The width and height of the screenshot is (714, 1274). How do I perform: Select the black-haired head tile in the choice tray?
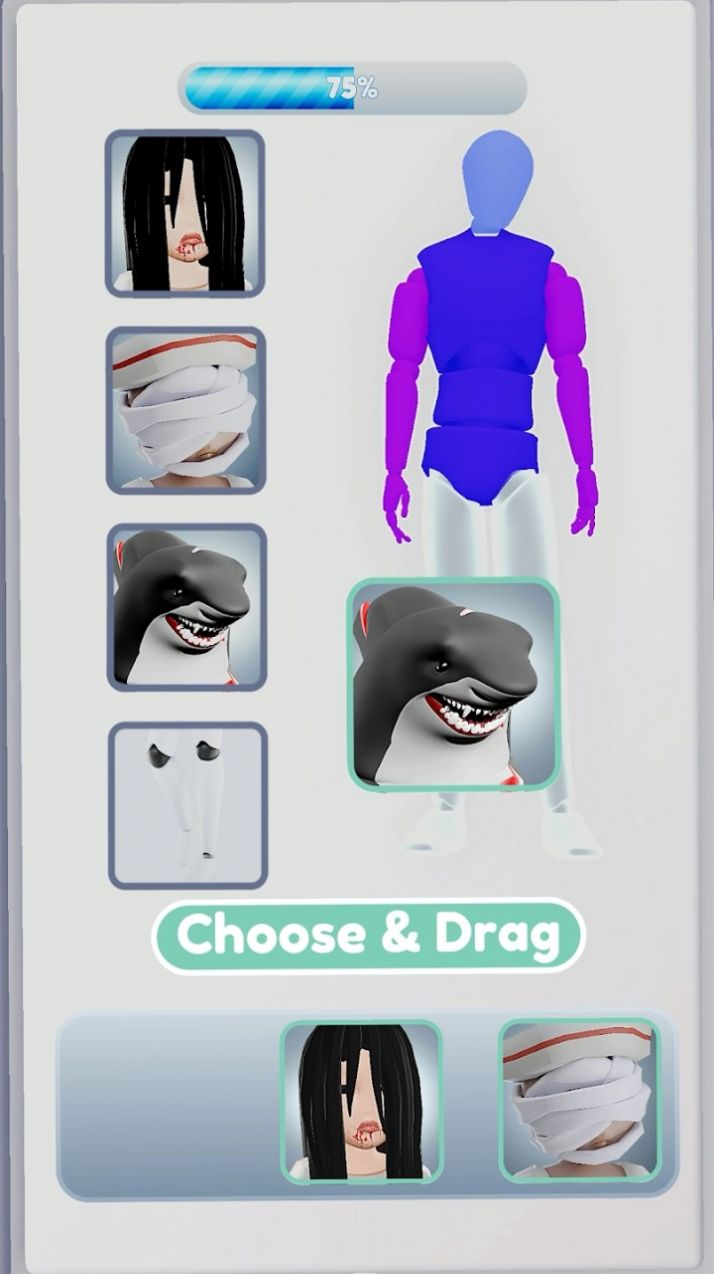pos(362,1101)
